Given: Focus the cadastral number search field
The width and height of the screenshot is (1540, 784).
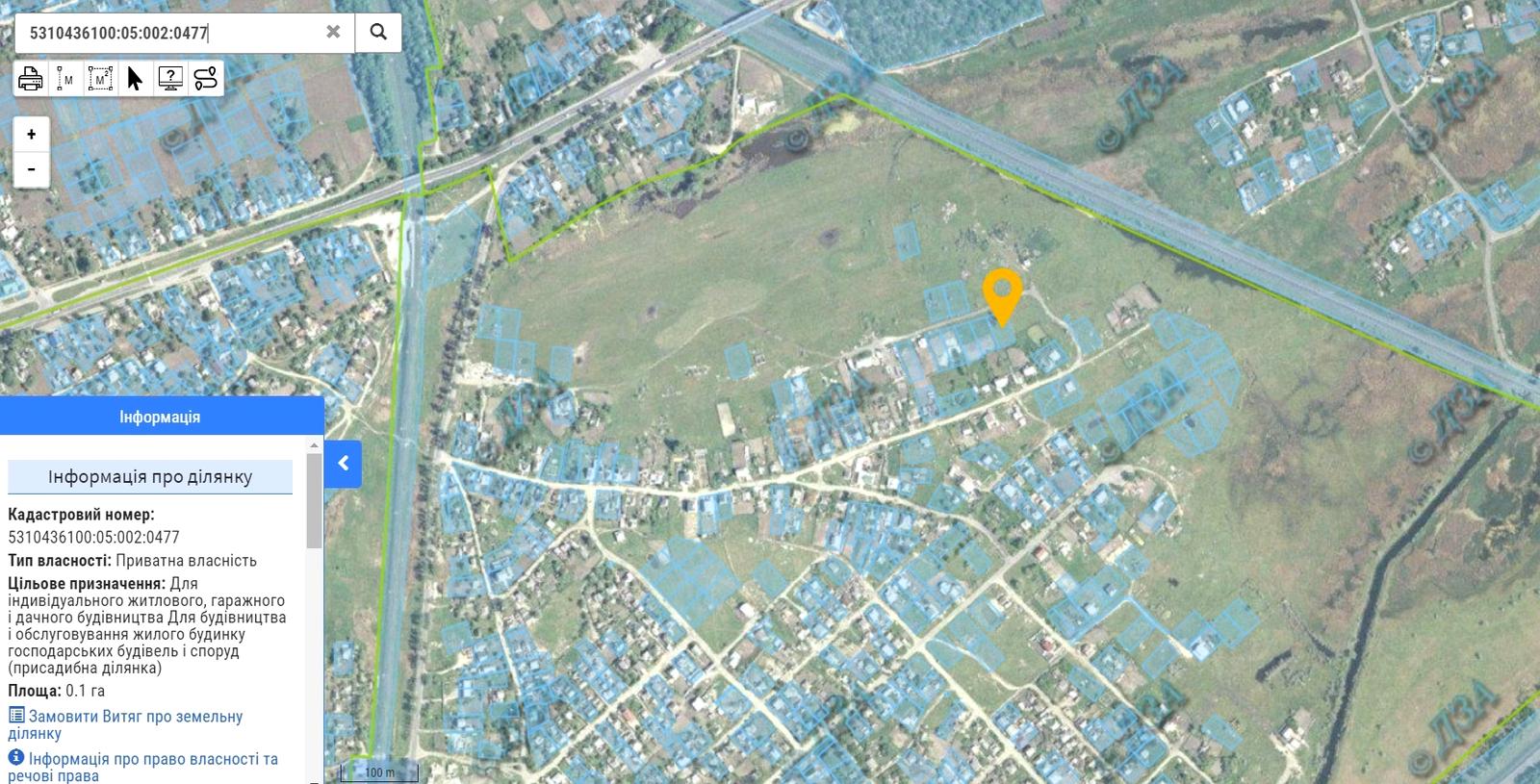Looking at the screenshot, I should point(168,33).
